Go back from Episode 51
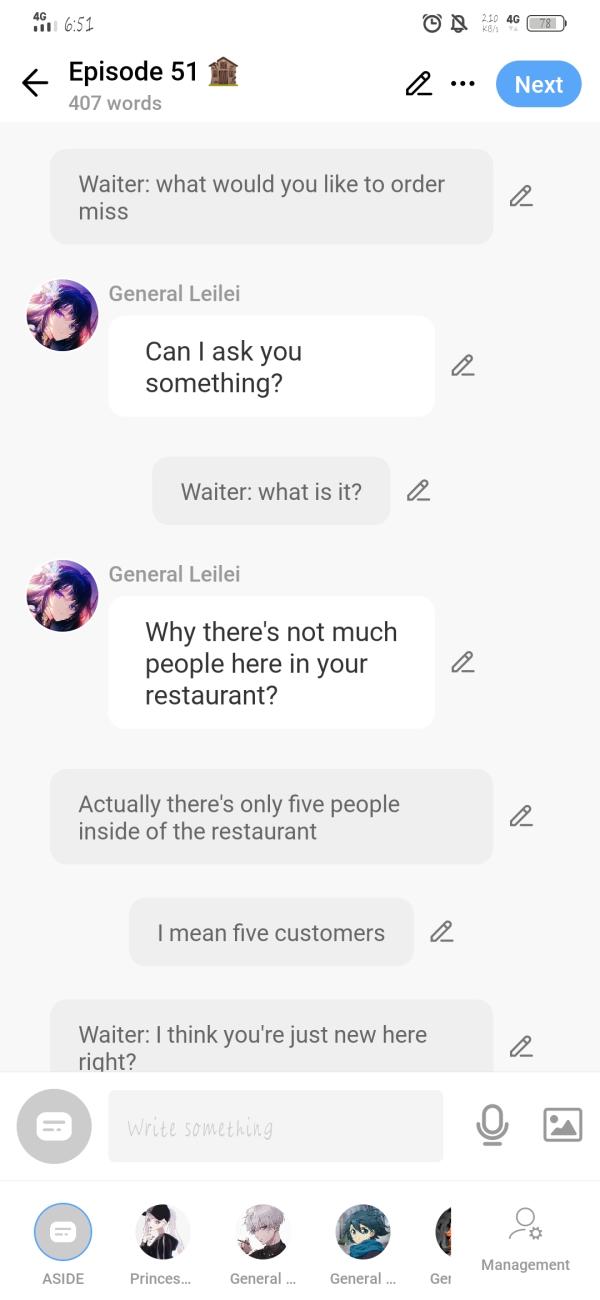The height and width of the screenshot is (1300, 600). click(35, 84)
